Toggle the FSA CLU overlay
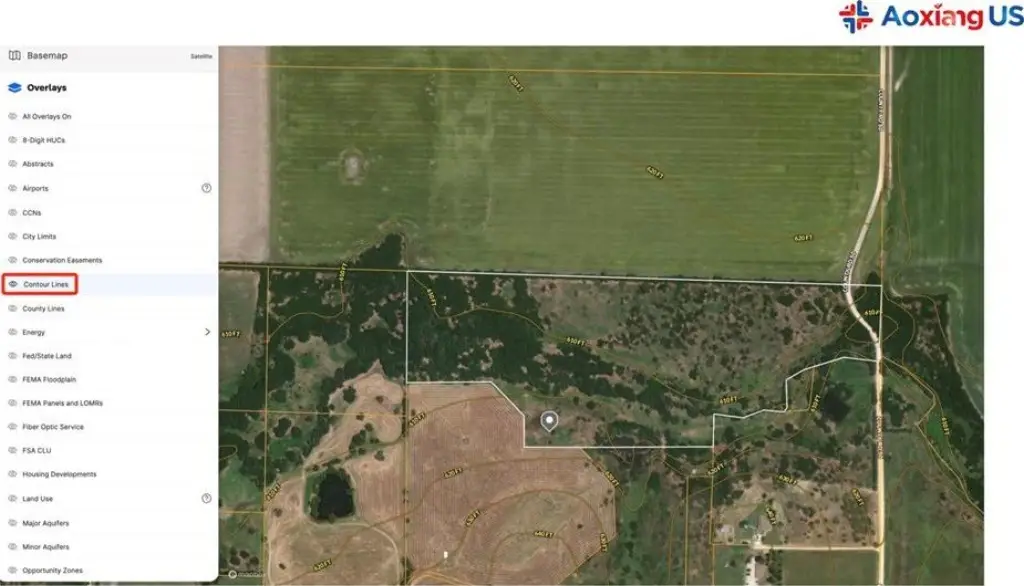 point(36,451)
